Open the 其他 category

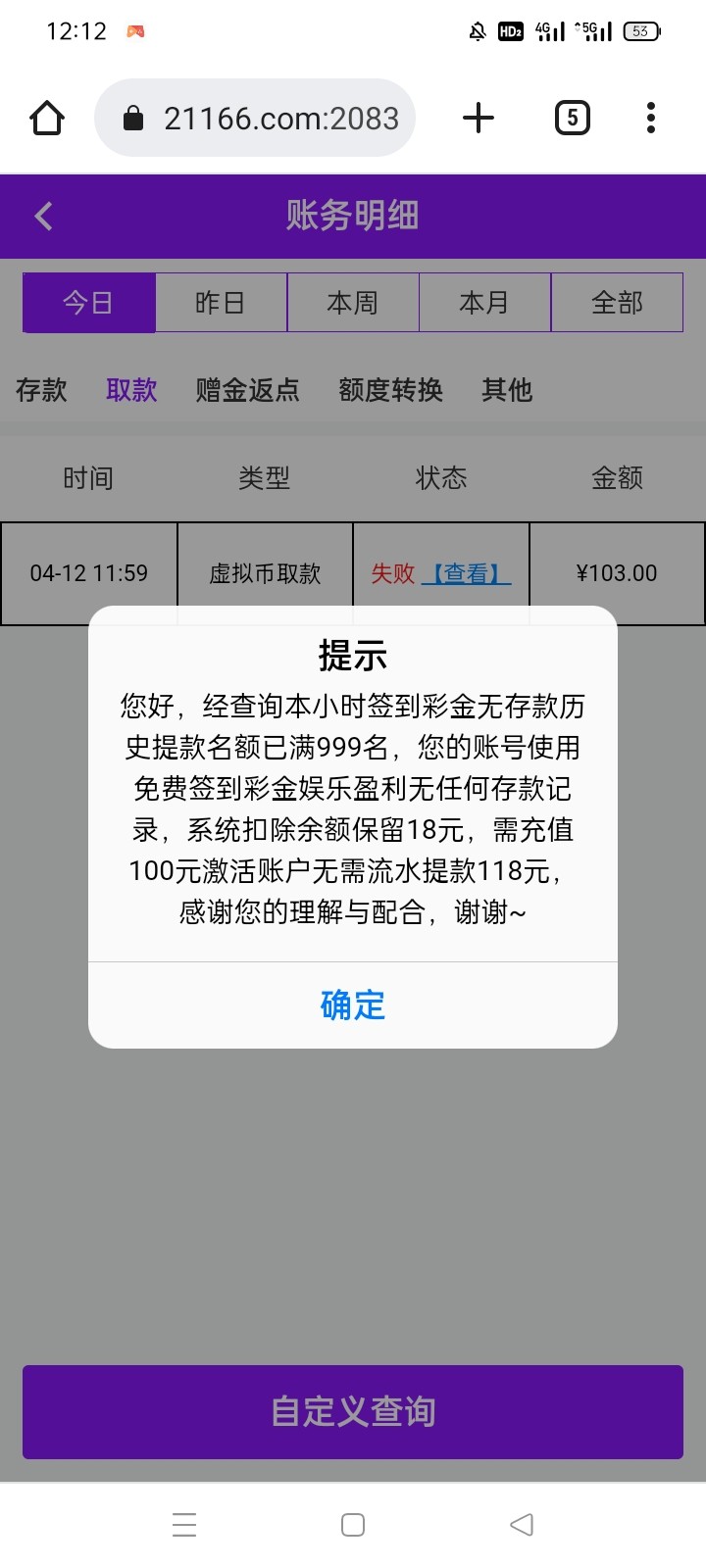pyautogui.click(x=506, y=390)
